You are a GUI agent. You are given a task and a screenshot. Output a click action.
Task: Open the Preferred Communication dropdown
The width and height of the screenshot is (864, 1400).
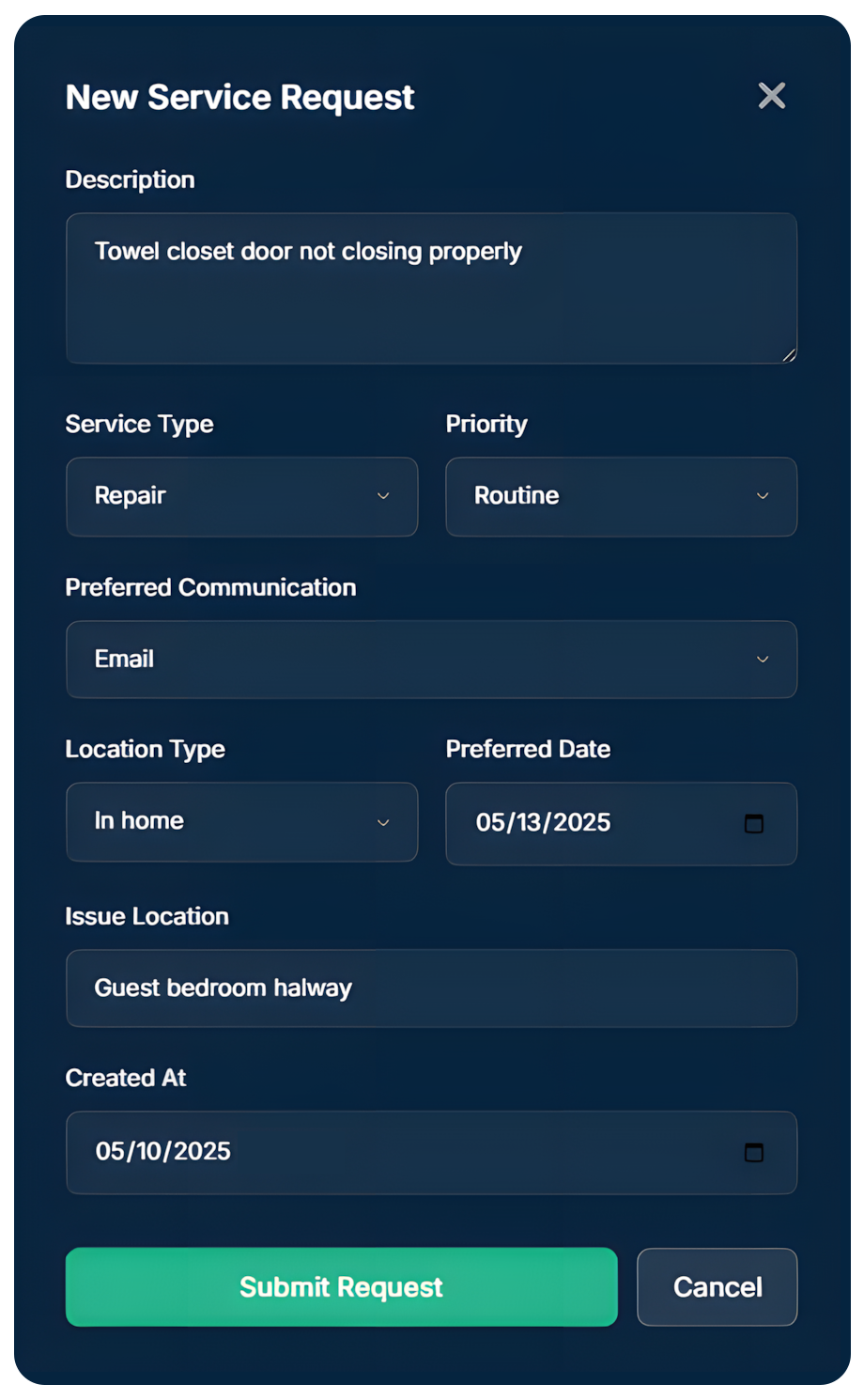tap(431, 660)
